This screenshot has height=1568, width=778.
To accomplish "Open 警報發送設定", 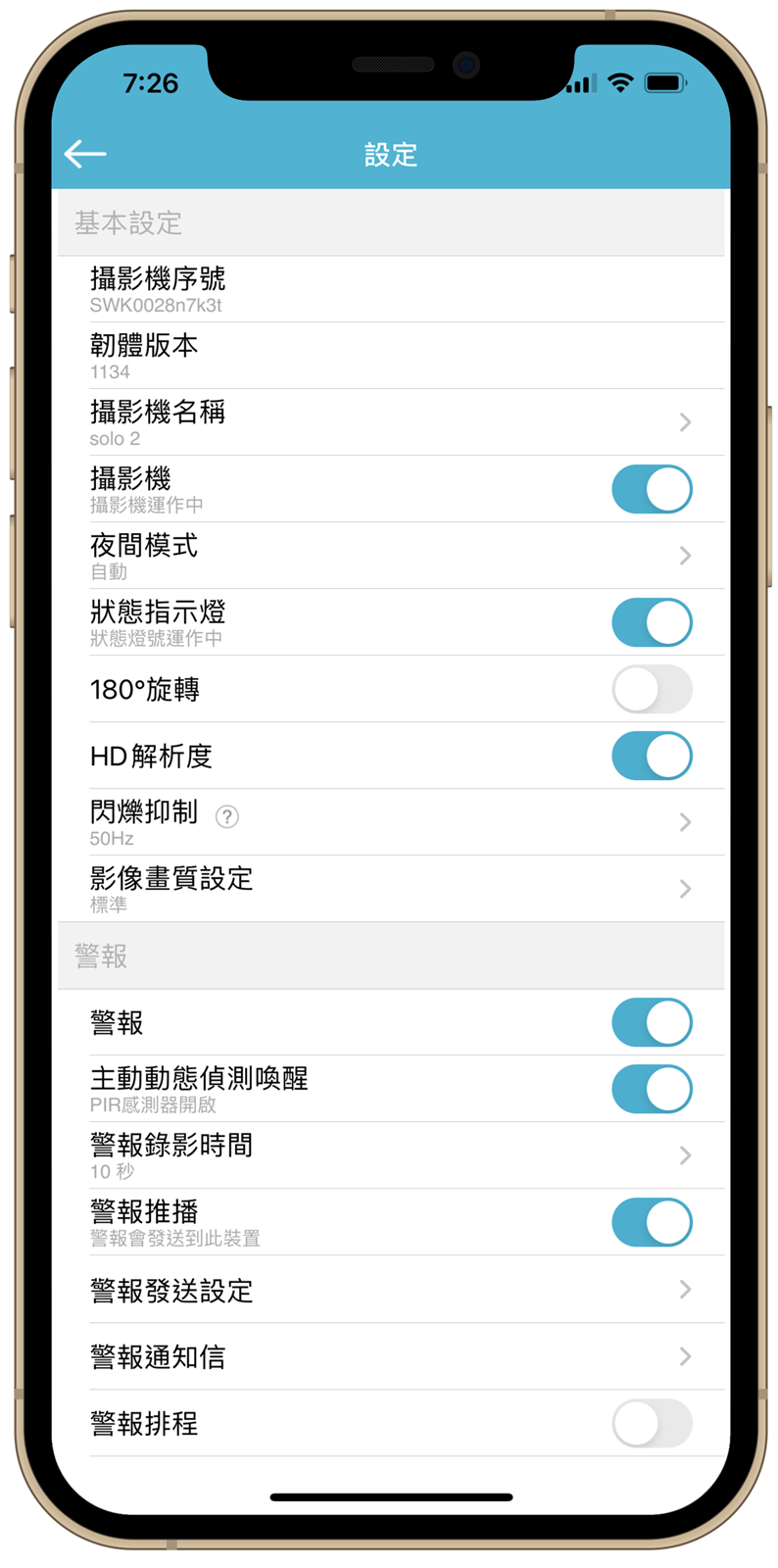I will [392, 1290].
